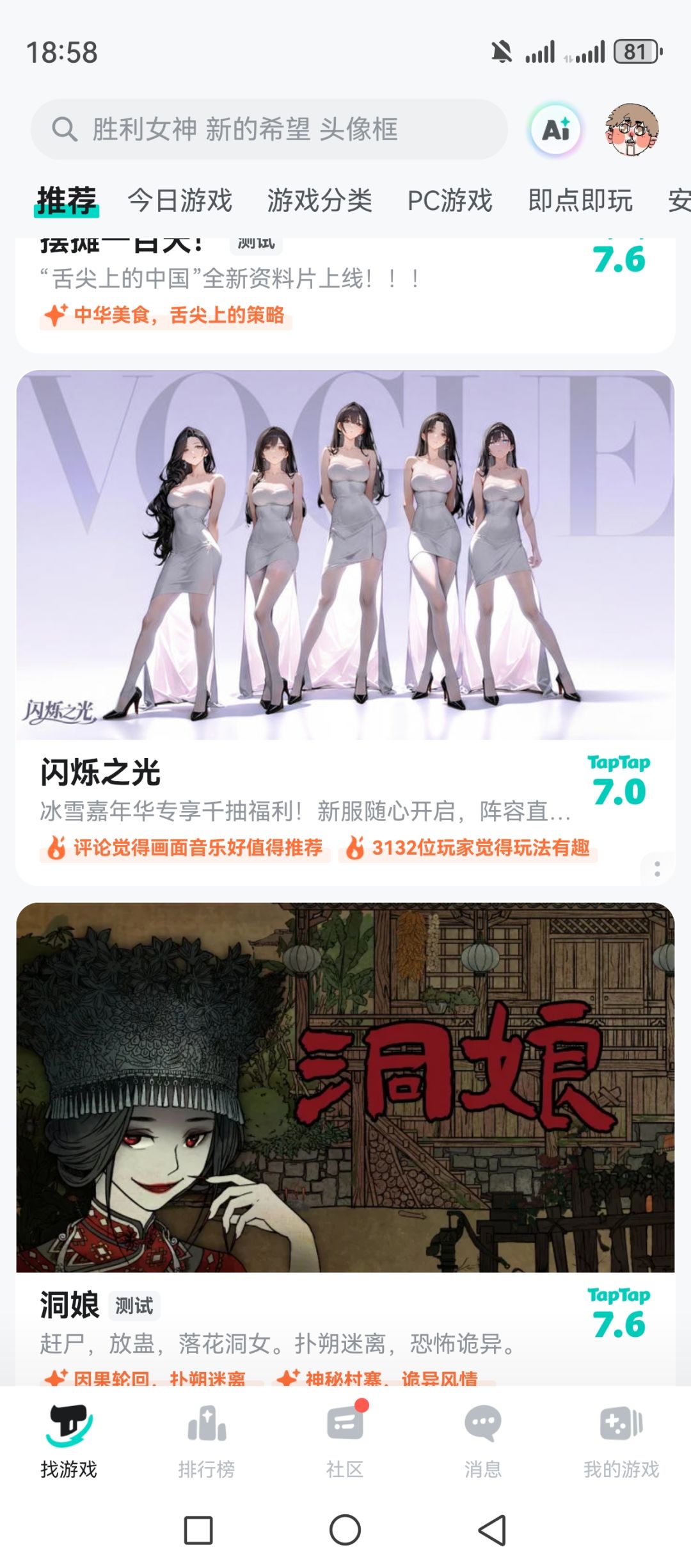The height and width of the screenshot is (1568, 691).
Task: Tap the 找游戏 bottom tab
Action: tap(68, 1441)
